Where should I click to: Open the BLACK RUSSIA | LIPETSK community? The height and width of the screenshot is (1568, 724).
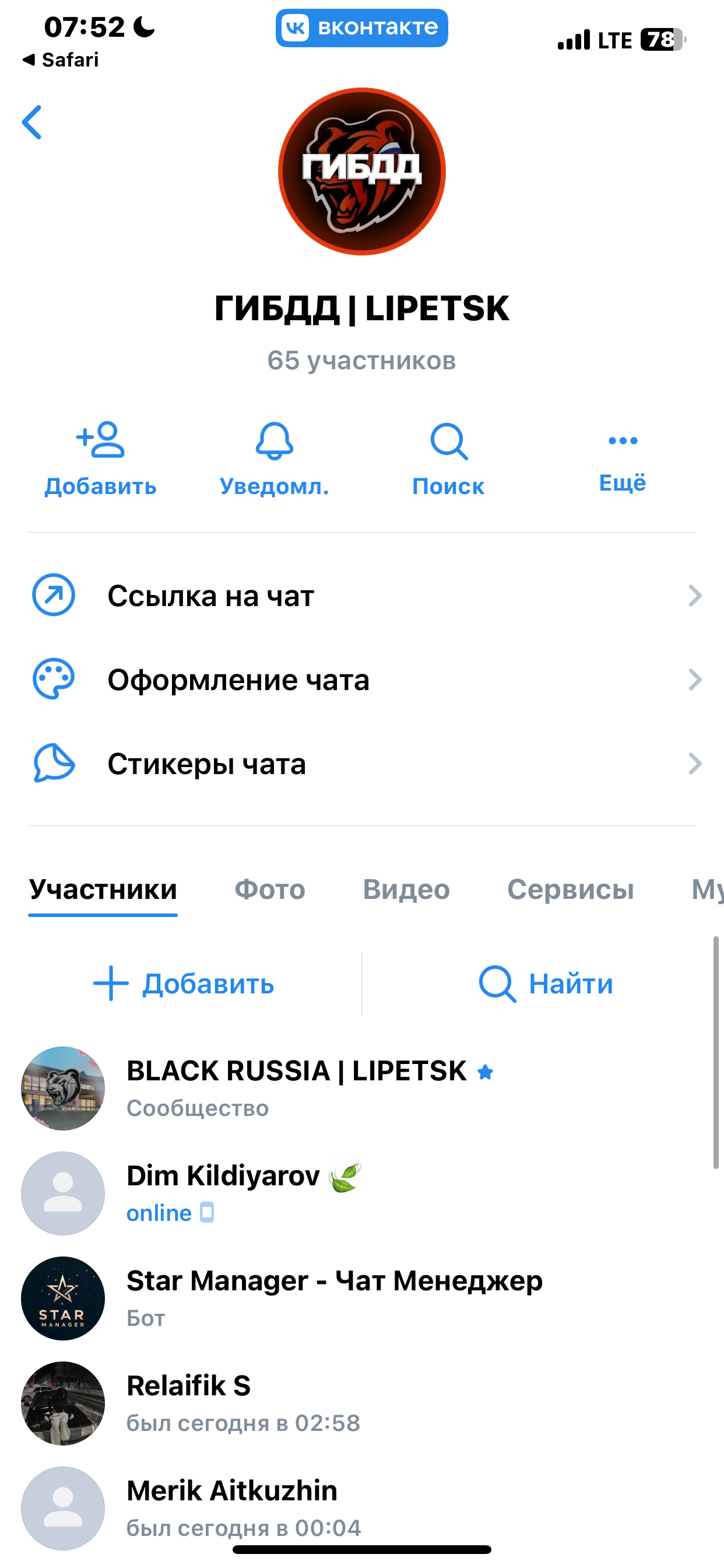click(296, 1088)
